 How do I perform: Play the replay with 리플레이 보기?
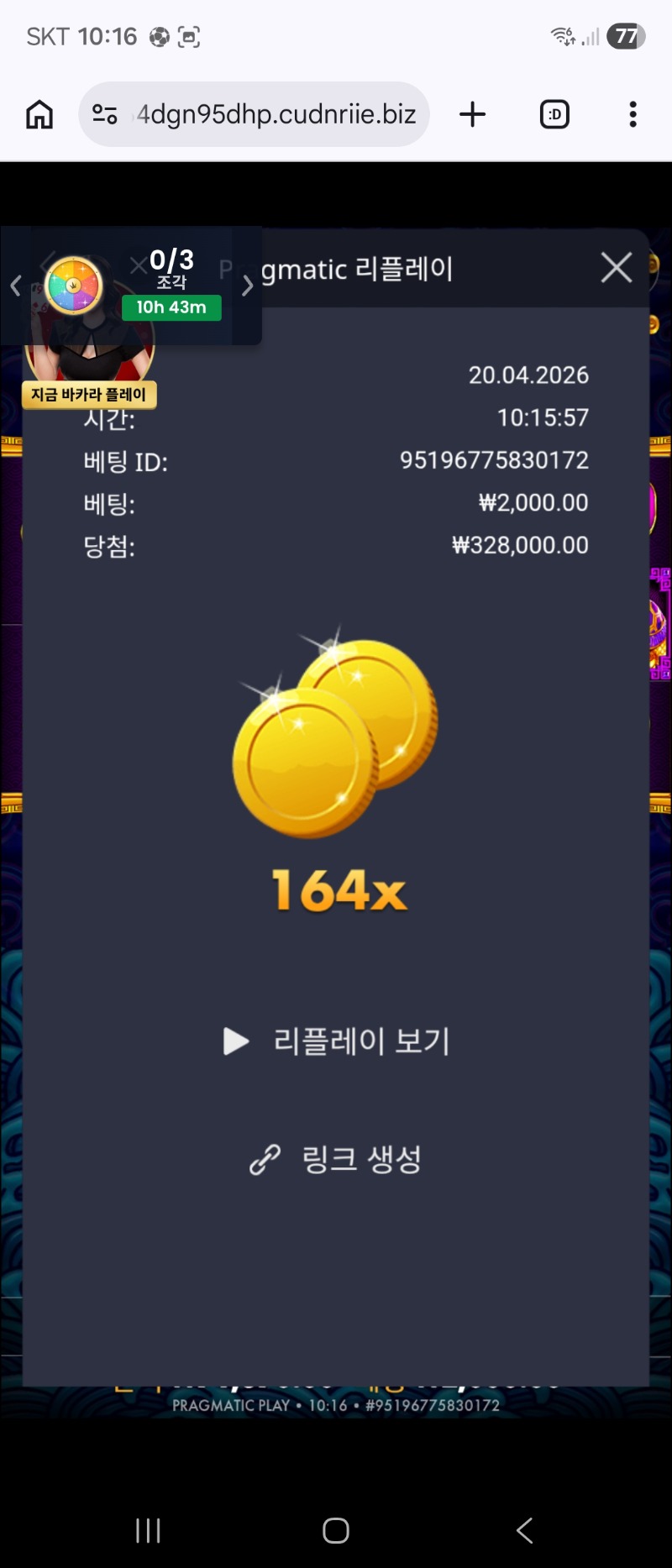coord(337,1041)
